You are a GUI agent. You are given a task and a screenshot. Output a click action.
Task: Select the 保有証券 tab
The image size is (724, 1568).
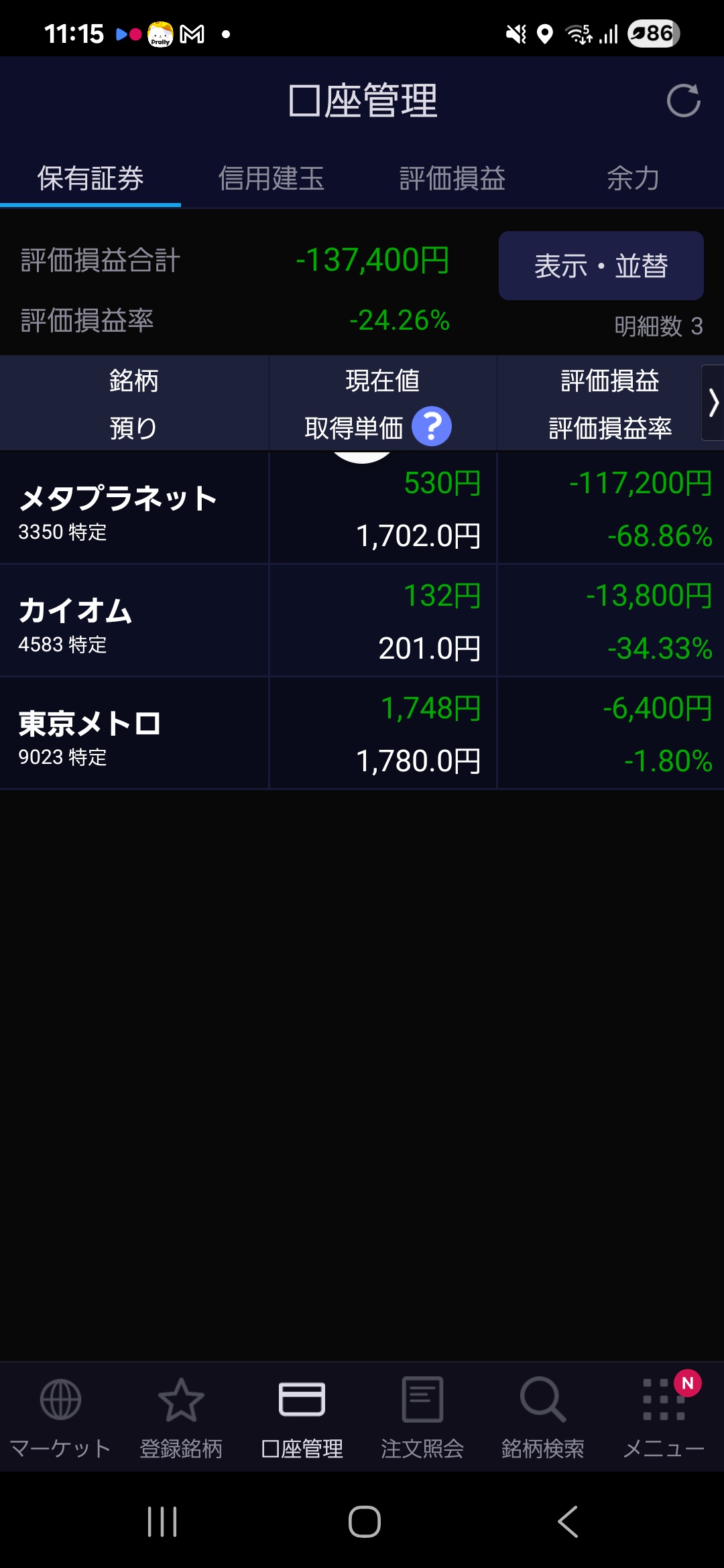click(x=90, y=178)
